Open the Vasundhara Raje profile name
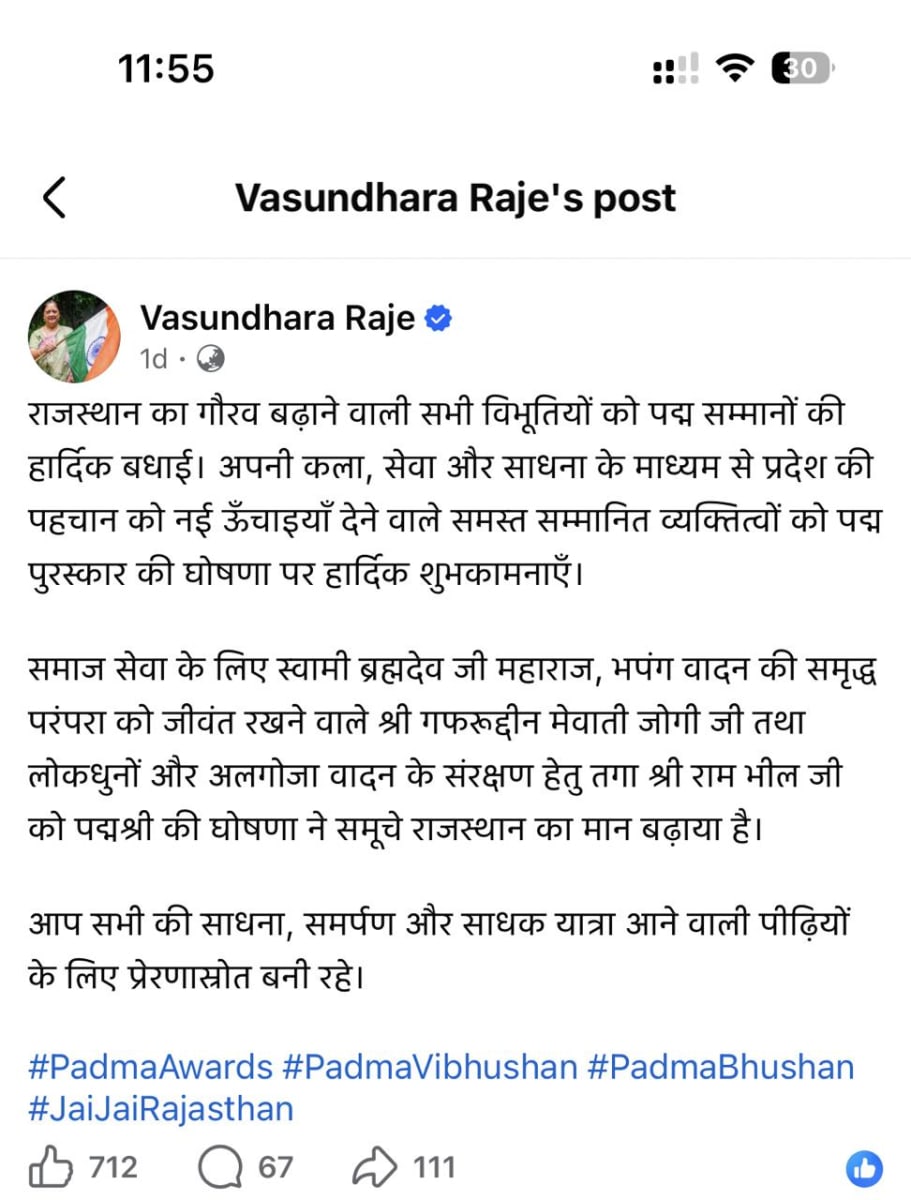Viewport: 911px width, 1200px height. pos(277,318)
